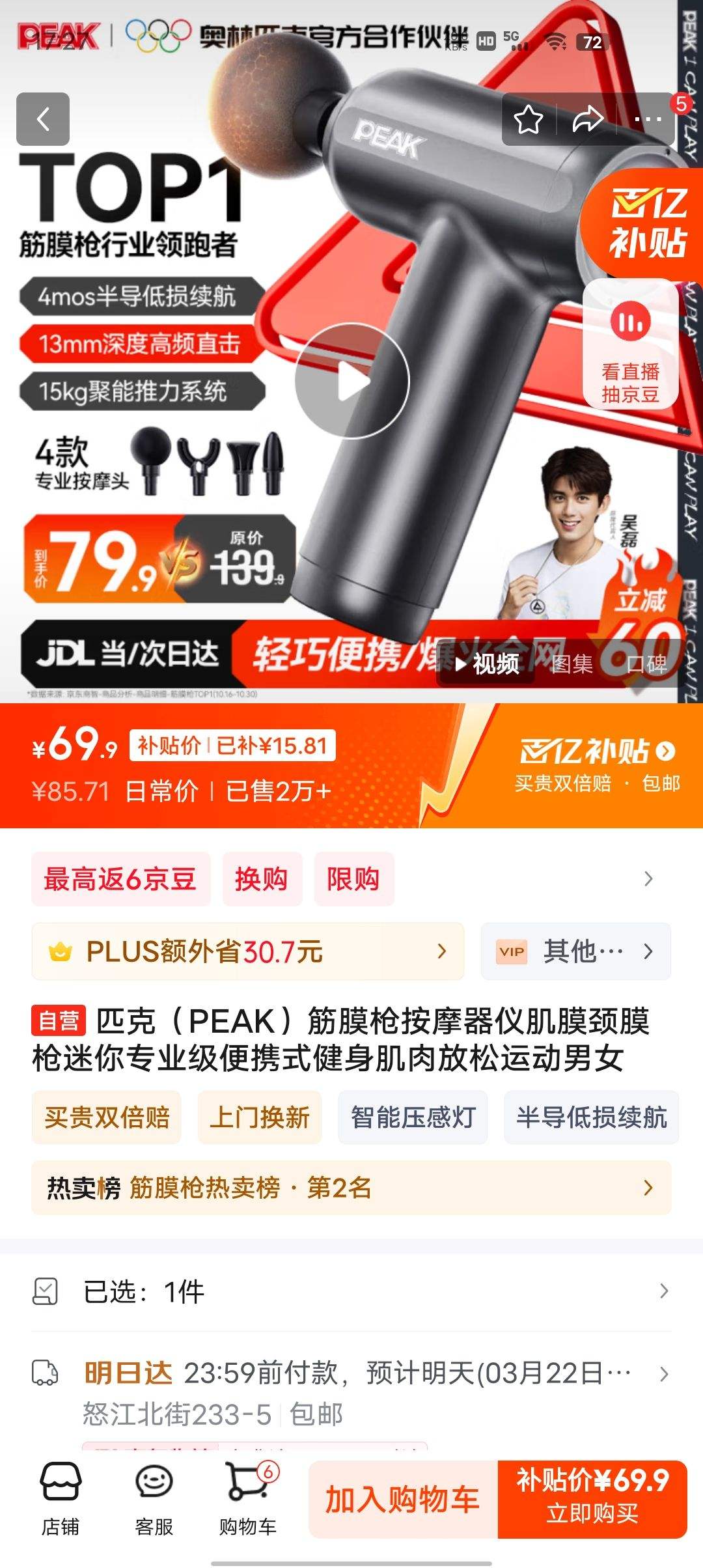Open the 已选 1件 selection row
This screenshot has width=703, height=1568.
point(351,1291)
